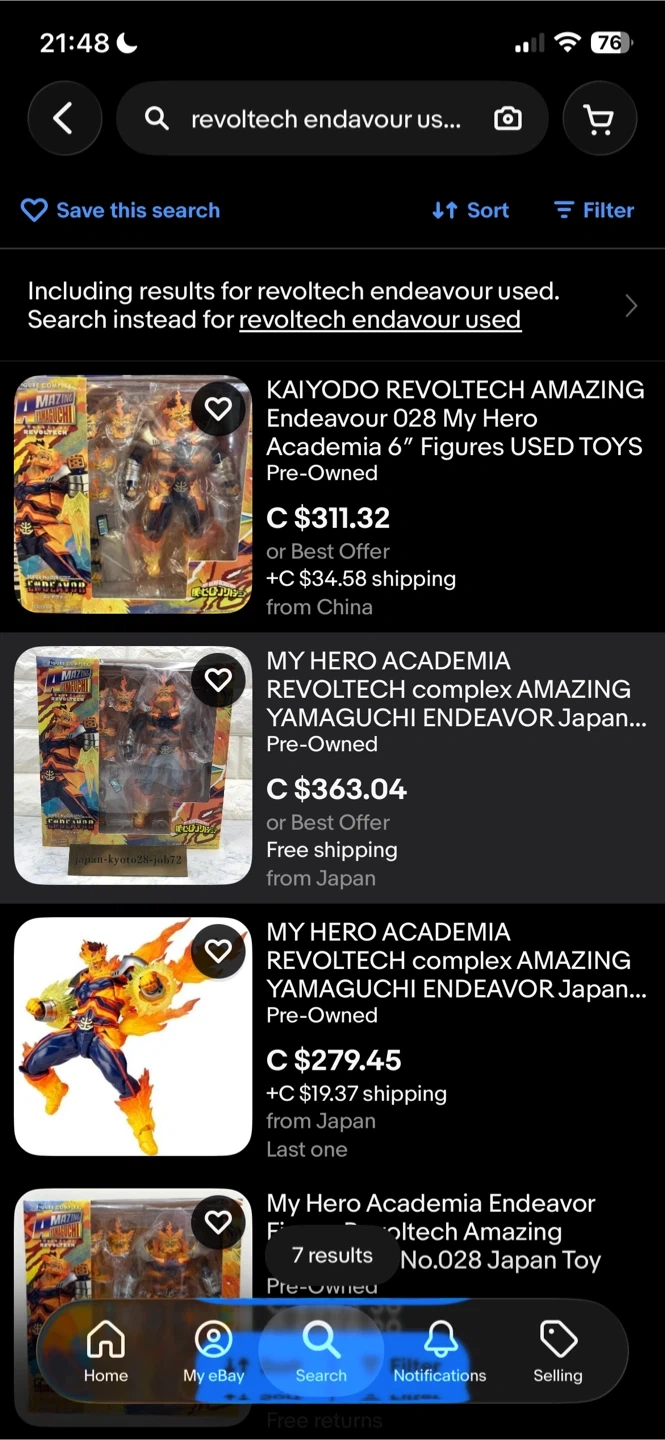Open the KAIYODO REVOLTECH AMAZING Endeavour 028 listing
Image resolution: width=665 pixels, height=1440 pixels.
(454, 418)
